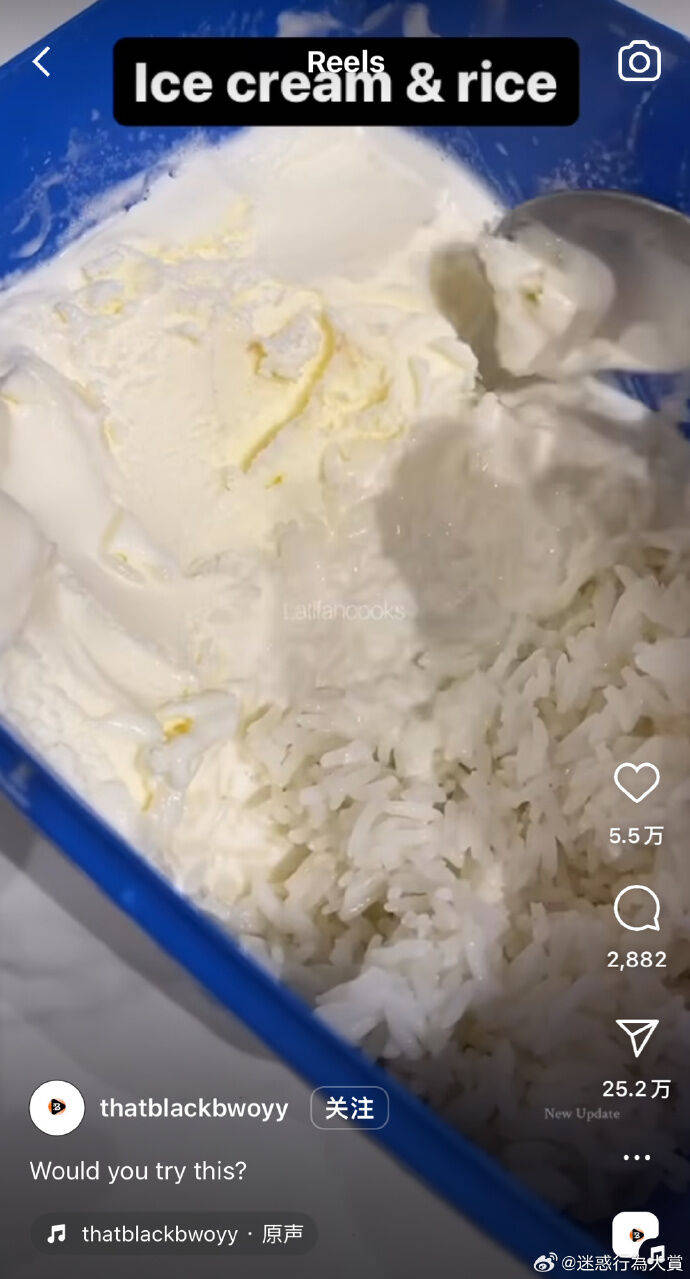Open the thatblackbwoyy username link
This screenshot has height=1279, width=690.
194,1108
